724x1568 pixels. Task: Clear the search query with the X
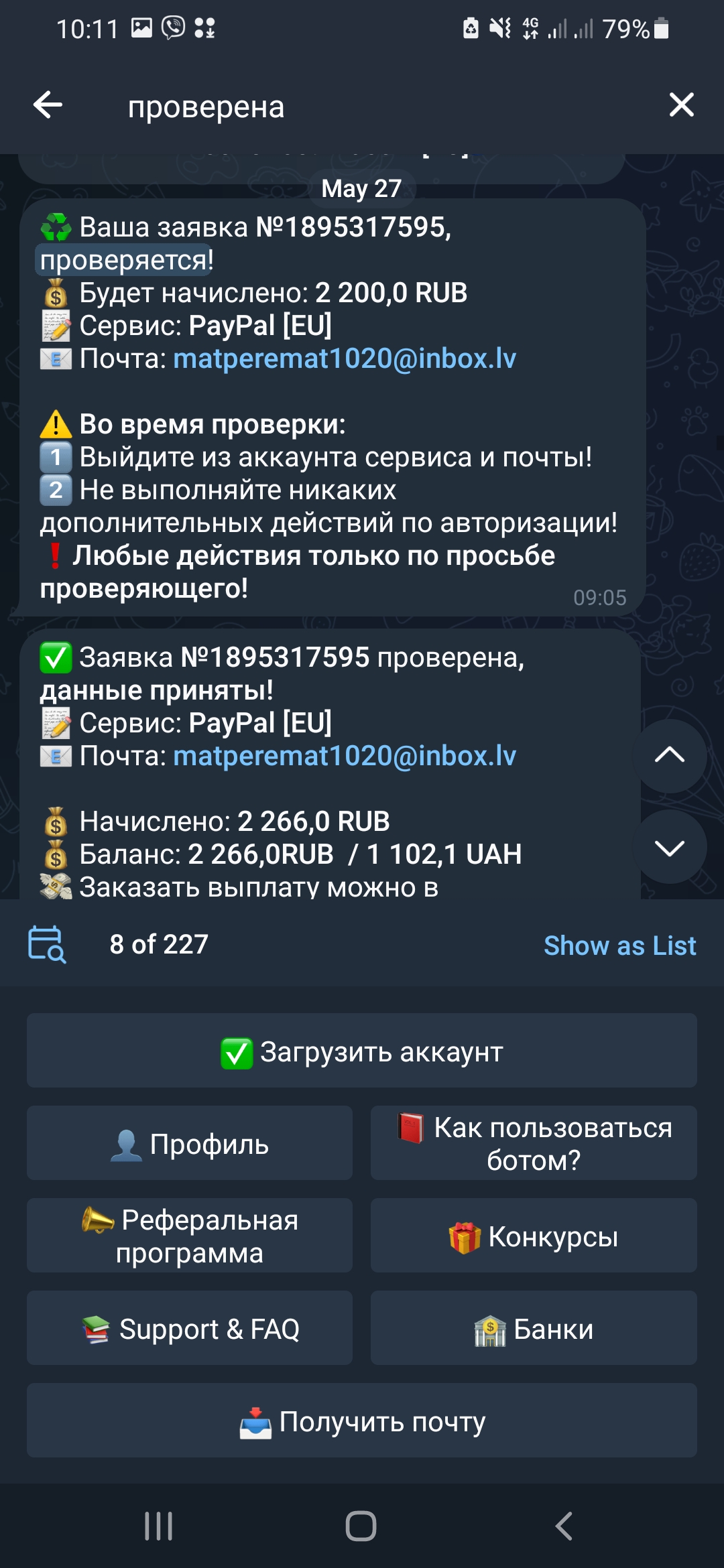681,105
